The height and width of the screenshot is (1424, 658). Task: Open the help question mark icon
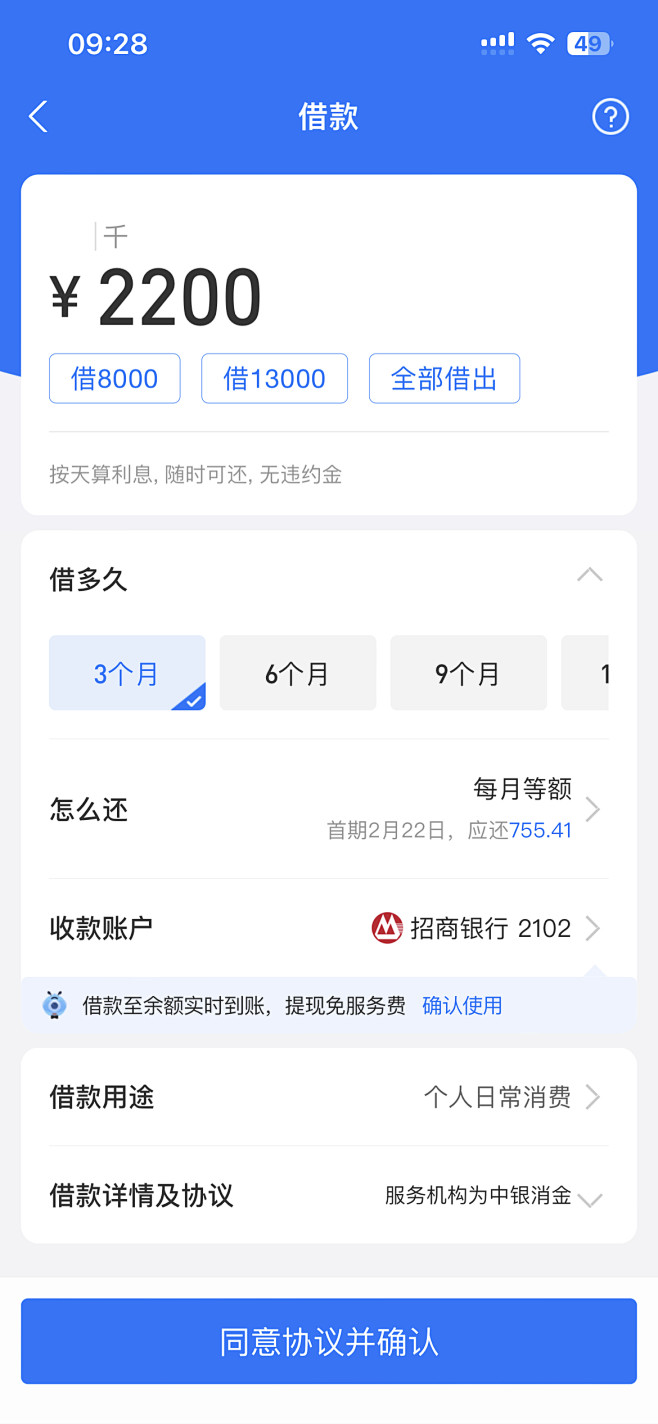click(x=610, y=117)
